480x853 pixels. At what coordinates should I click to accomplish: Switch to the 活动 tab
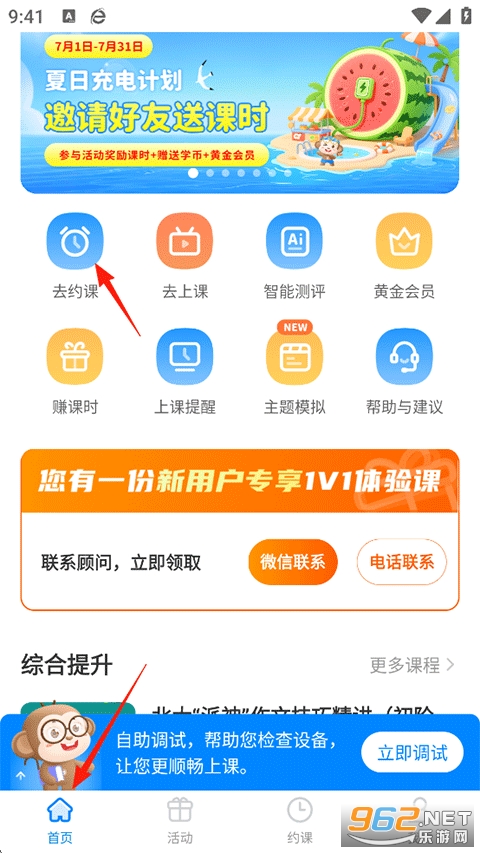[180, 820]
